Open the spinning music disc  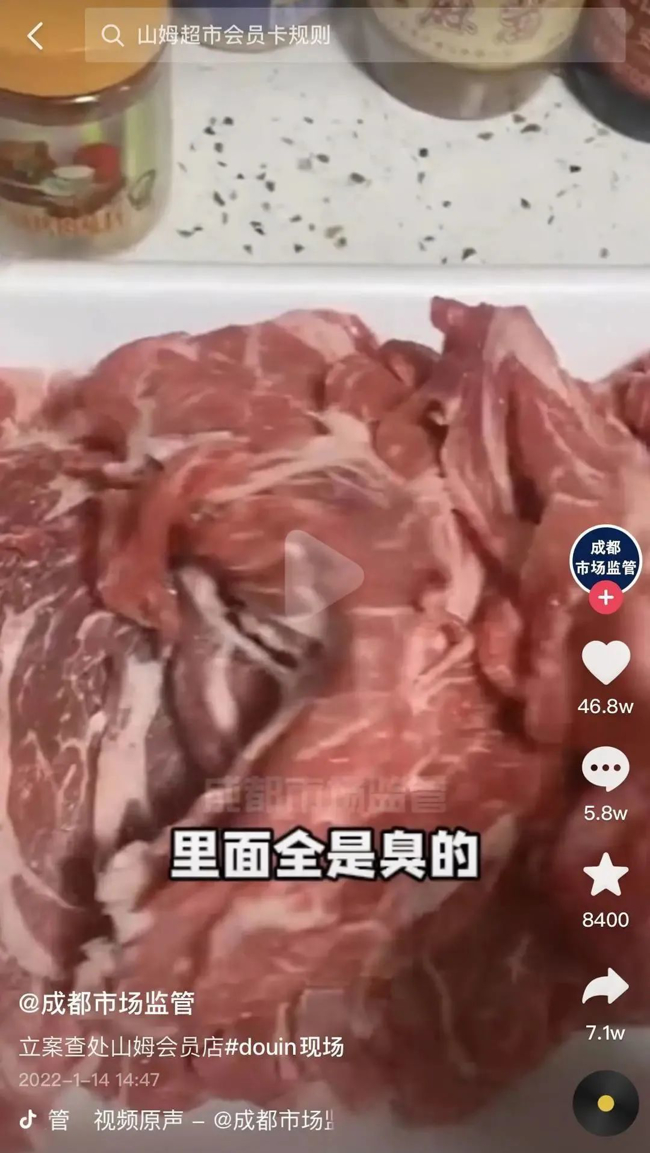click(605, 1103)
